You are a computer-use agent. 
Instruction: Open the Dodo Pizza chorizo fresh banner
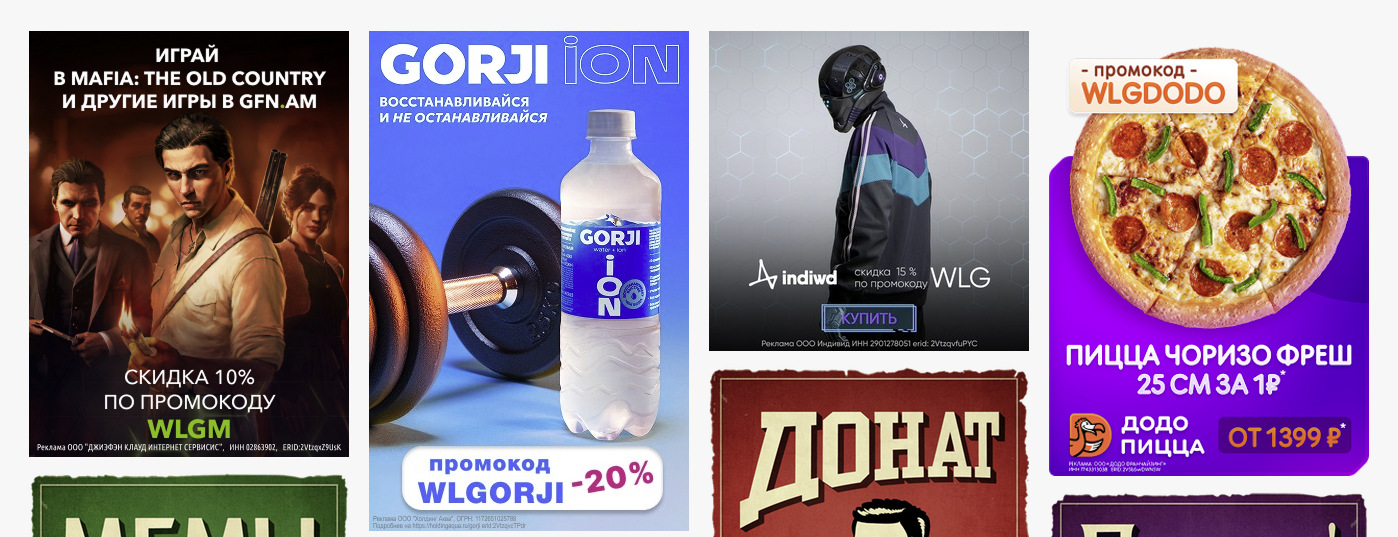point(1209,264)
